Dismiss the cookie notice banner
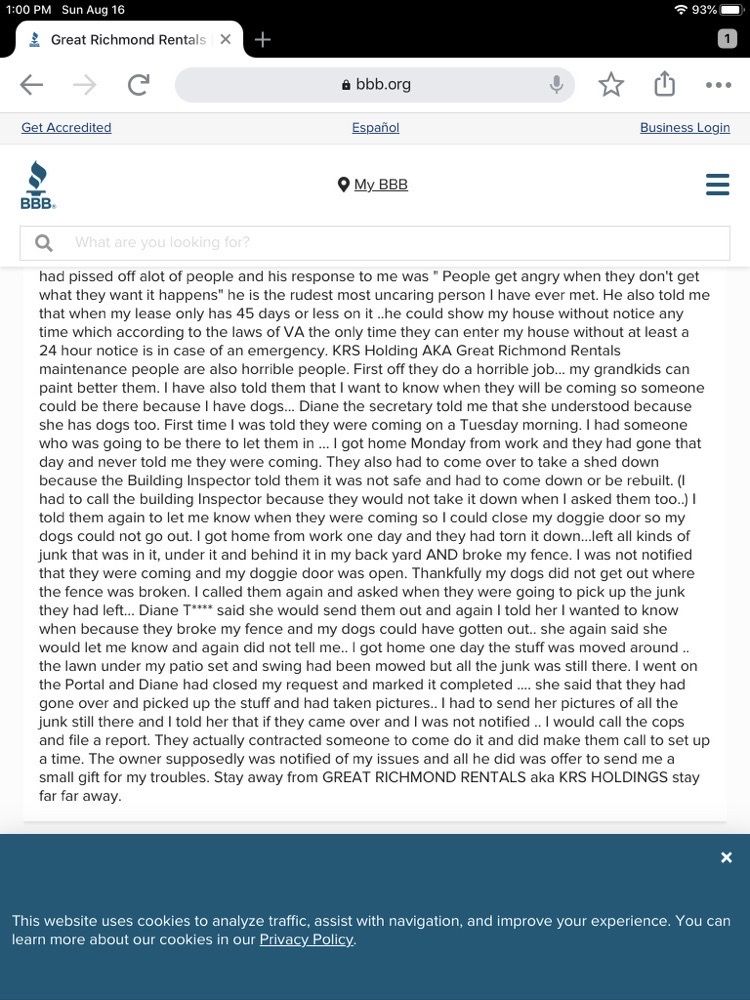The image size is (750, 1000). [726, 858]
